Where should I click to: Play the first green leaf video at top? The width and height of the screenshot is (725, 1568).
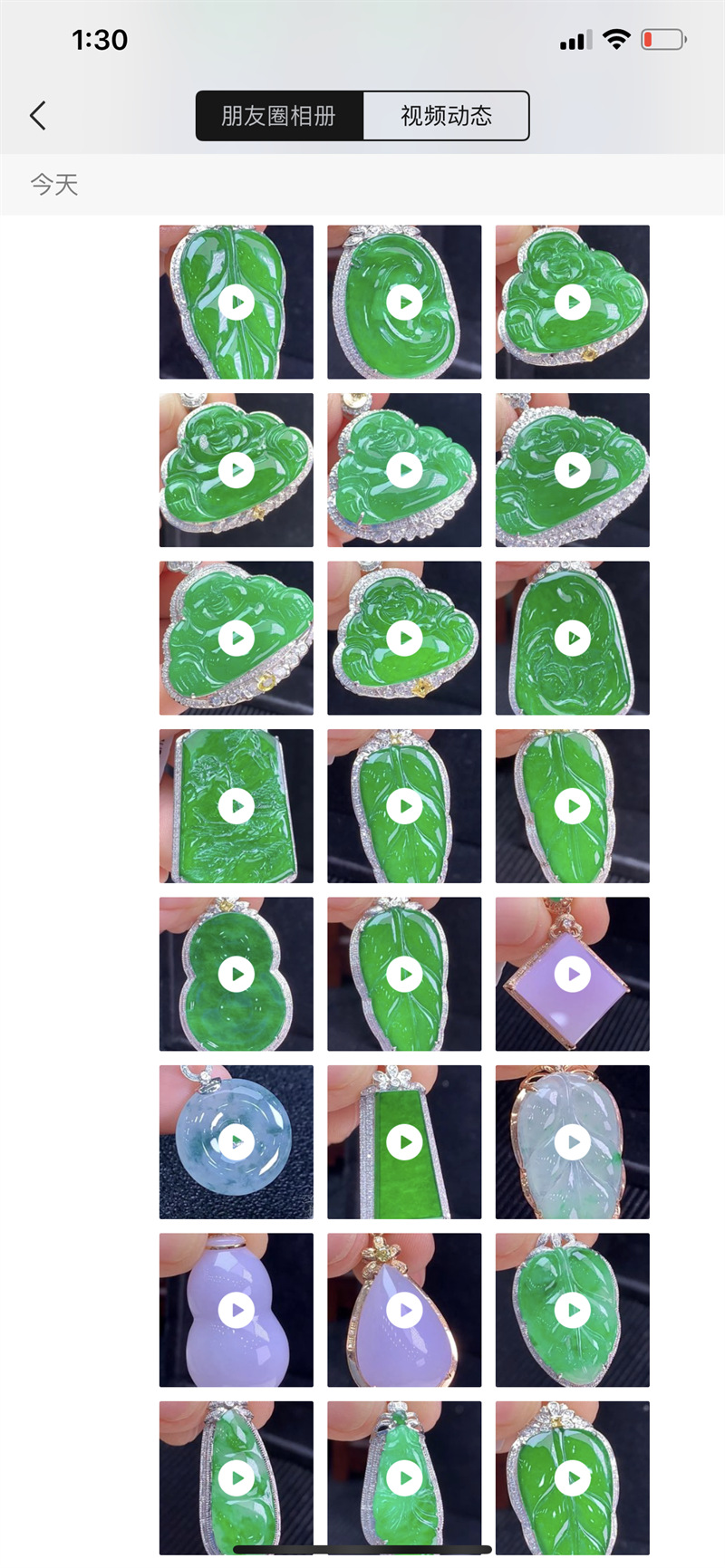[x=237, y=303]
